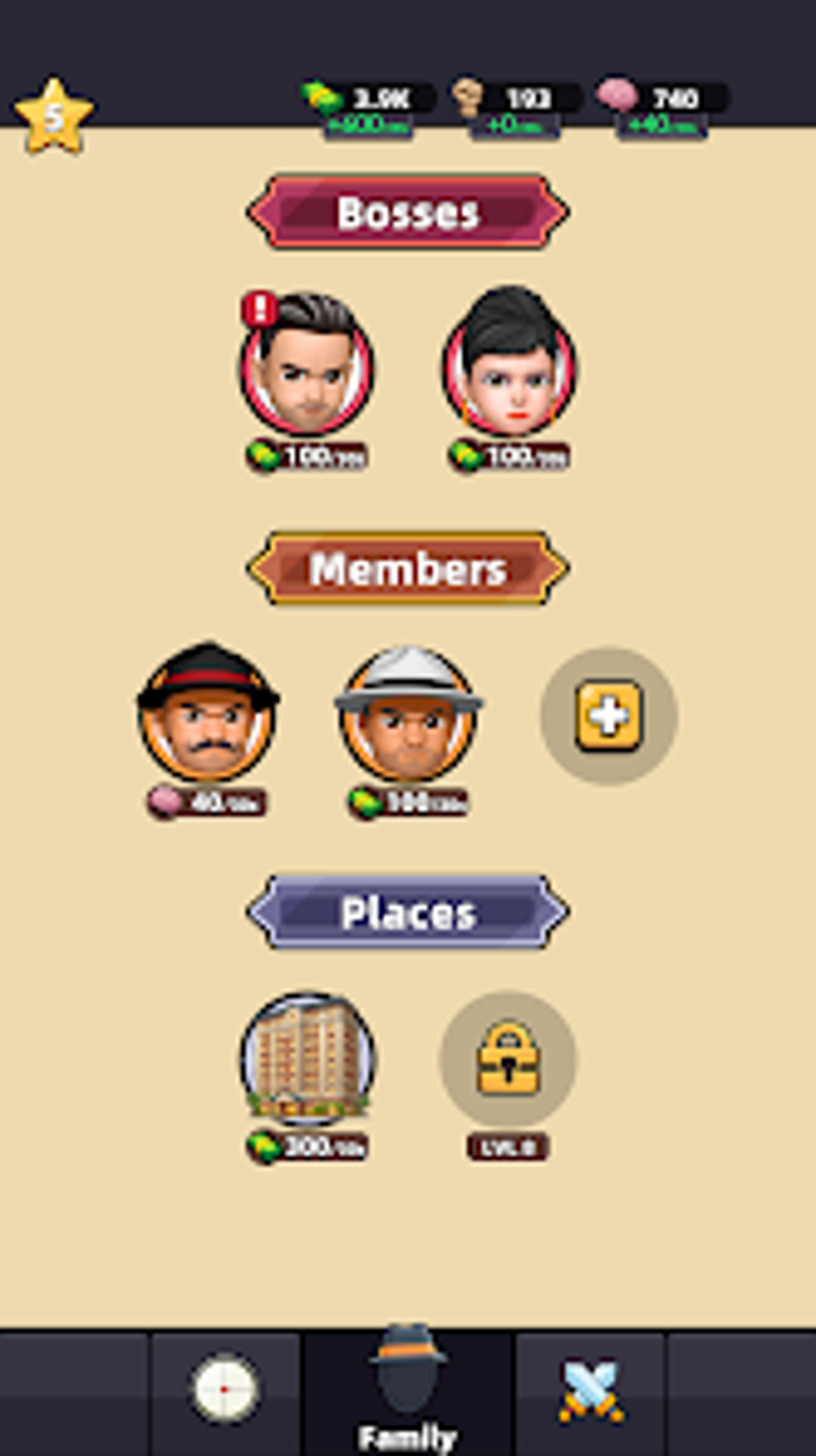The width and height of the screenshot is (816, 1456).
Task: Tap the level 5 star badge
Action: point(54,114)
